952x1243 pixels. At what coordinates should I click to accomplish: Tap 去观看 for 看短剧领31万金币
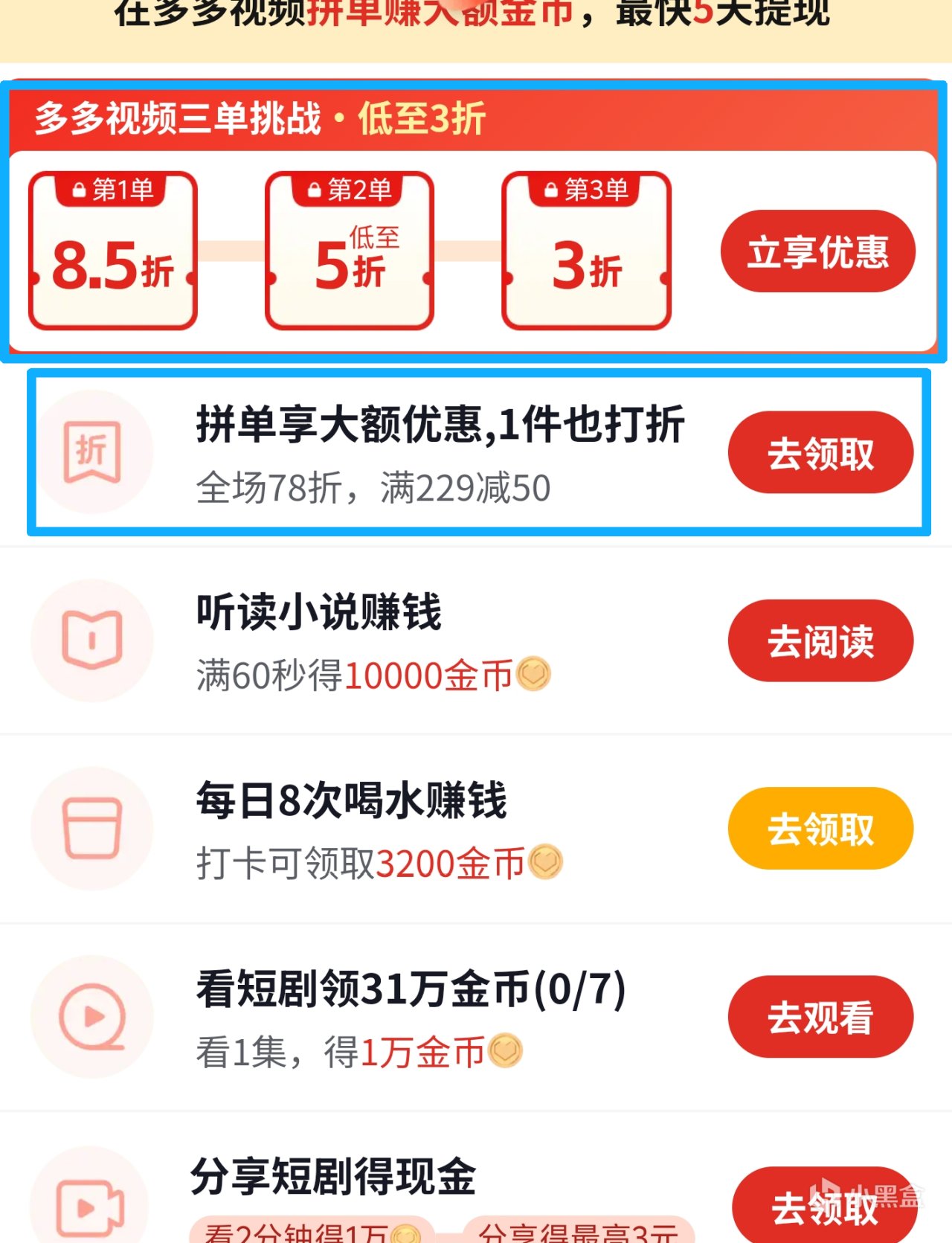point(820,1017)
